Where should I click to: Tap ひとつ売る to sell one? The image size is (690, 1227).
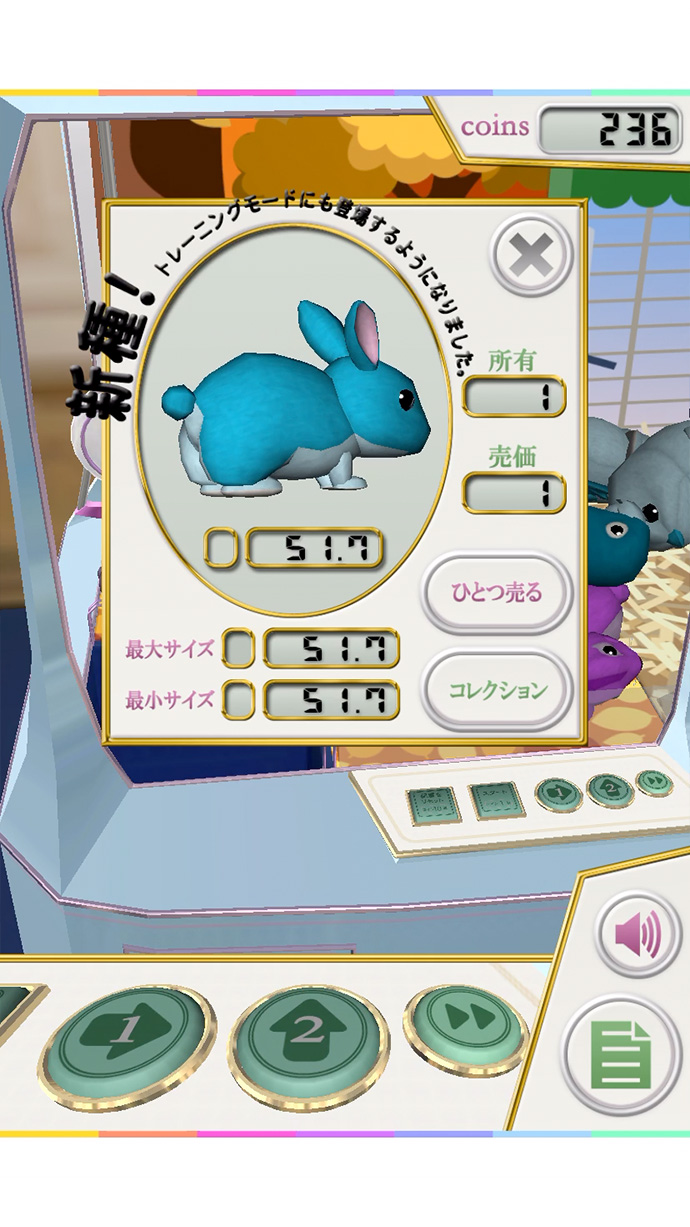[497, 592]
